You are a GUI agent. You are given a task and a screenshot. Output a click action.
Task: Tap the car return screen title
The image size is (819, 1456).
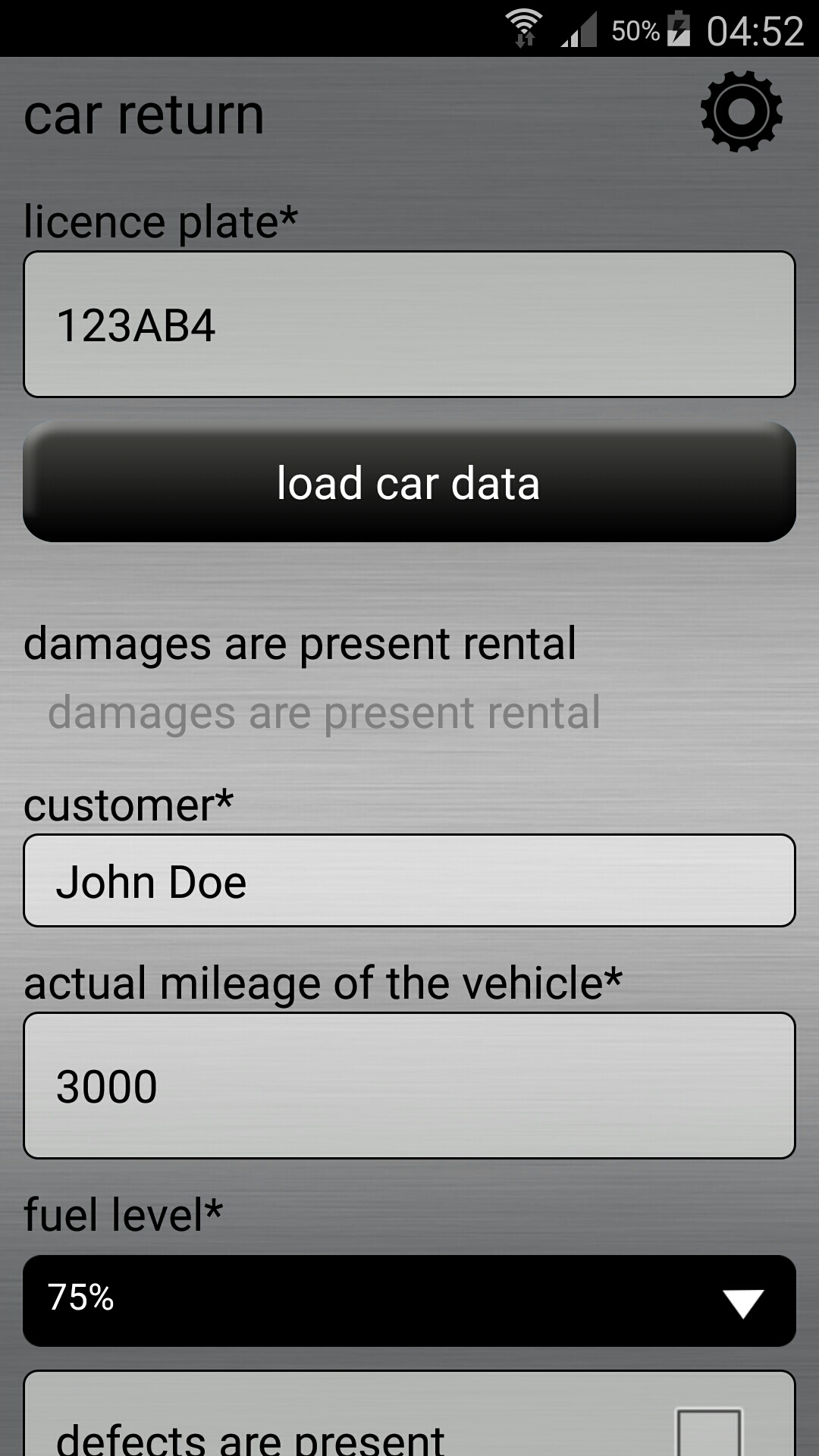click(x=146, y=114)
